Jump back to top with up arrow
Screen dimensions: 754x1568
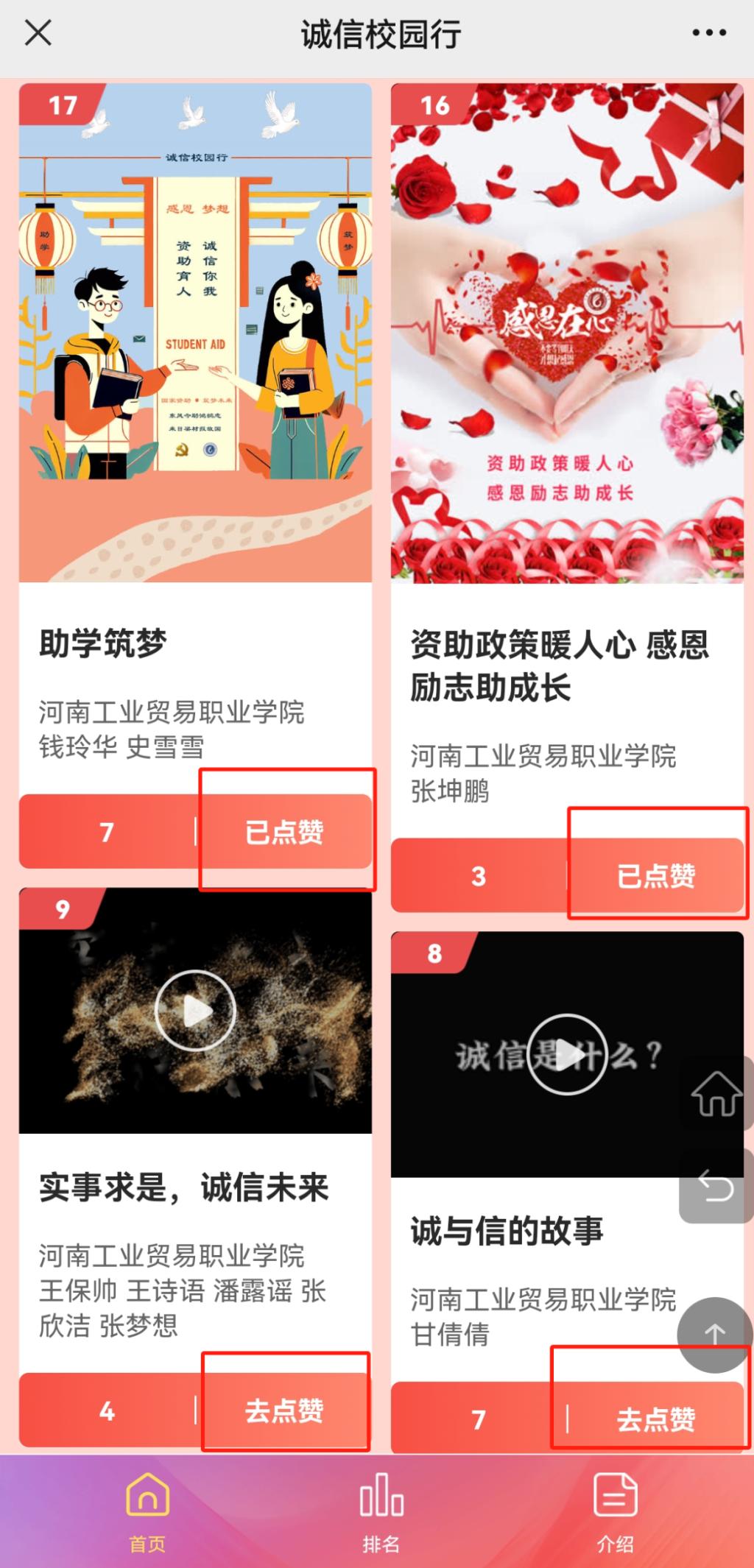(x=714, y=1334)
